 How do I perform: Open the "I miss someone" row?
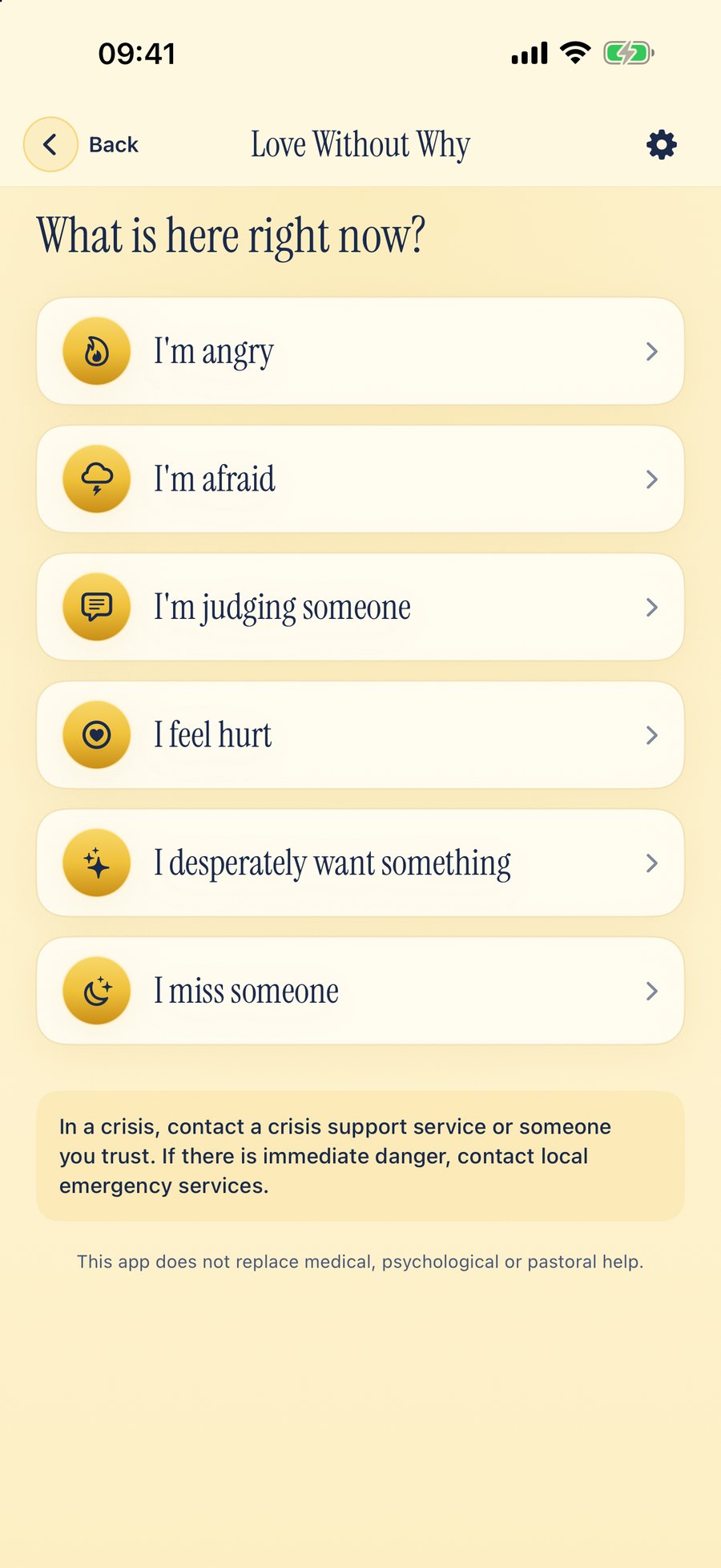pos(360,991)
